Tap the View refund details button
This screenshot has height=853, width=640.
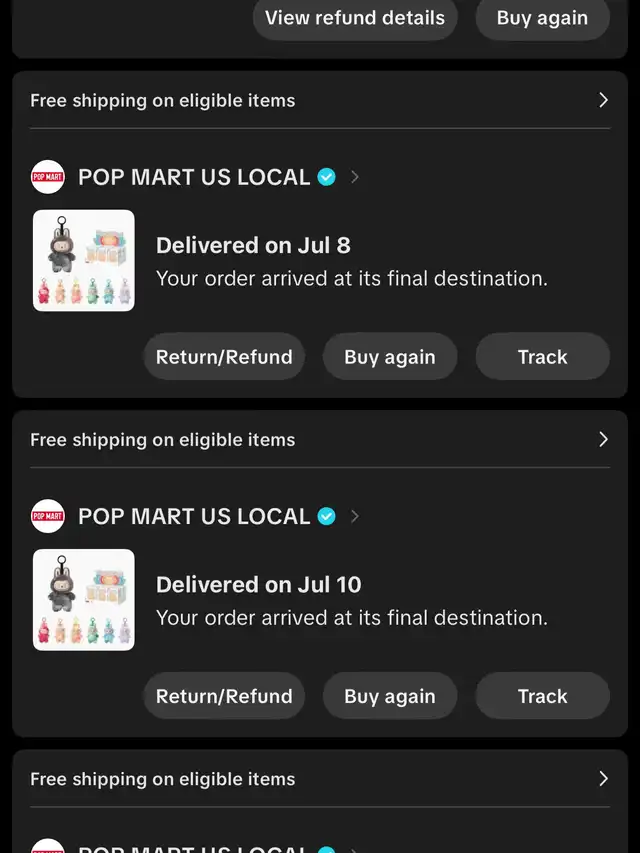tap(355, 18)
